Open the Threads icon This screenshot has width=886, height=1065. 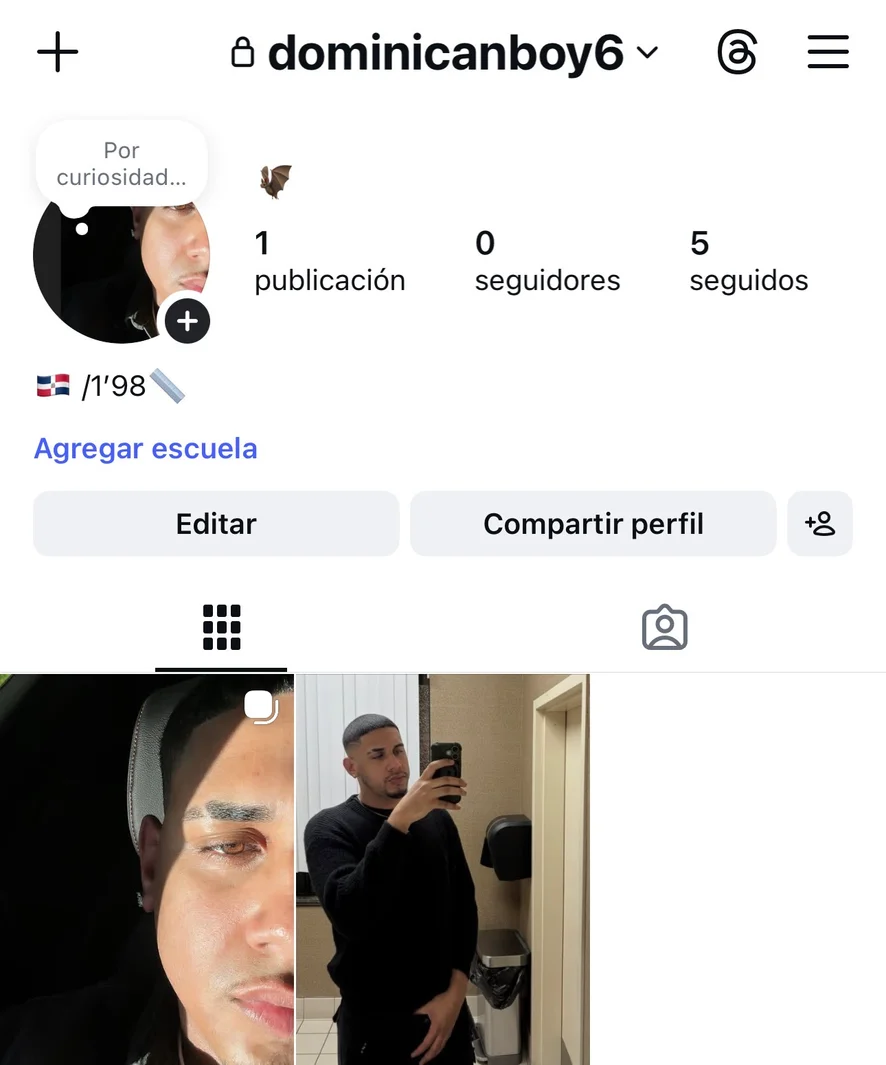[738, 52]
